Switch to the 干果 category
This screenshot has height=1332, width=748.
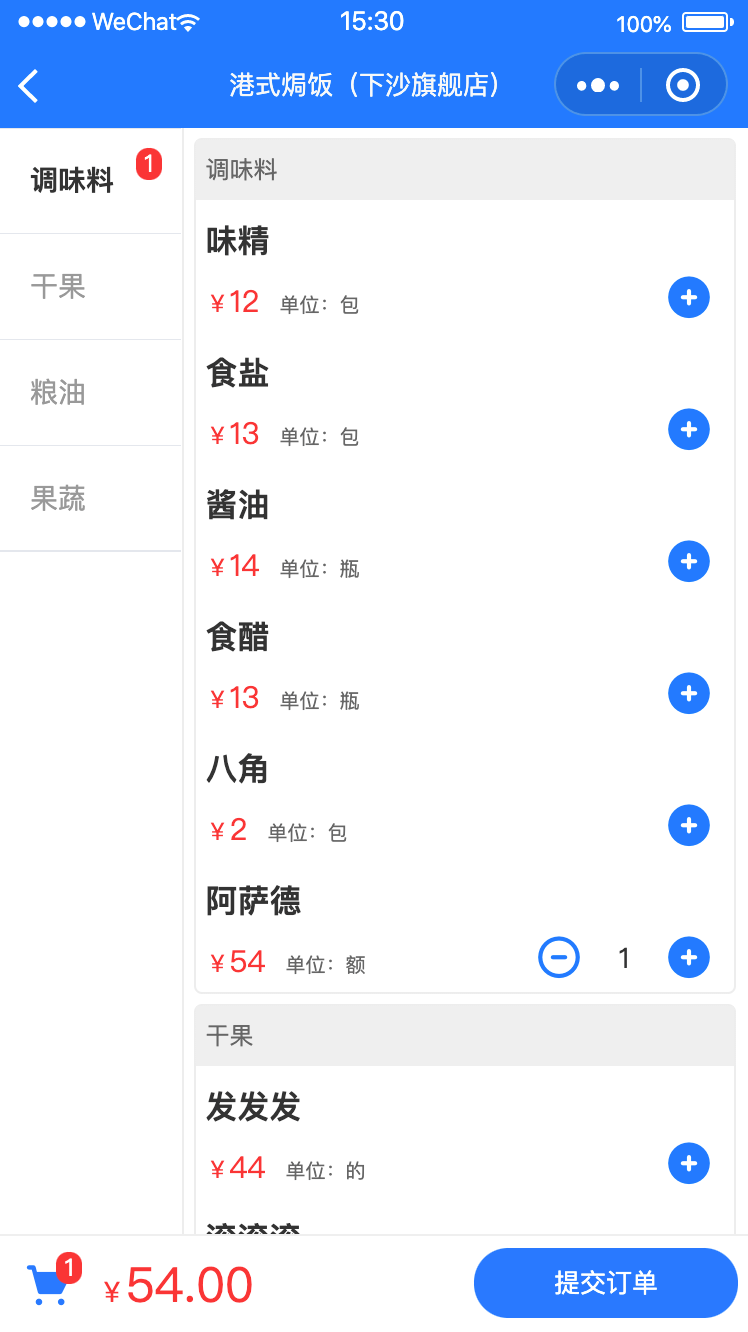click(91, 287)
